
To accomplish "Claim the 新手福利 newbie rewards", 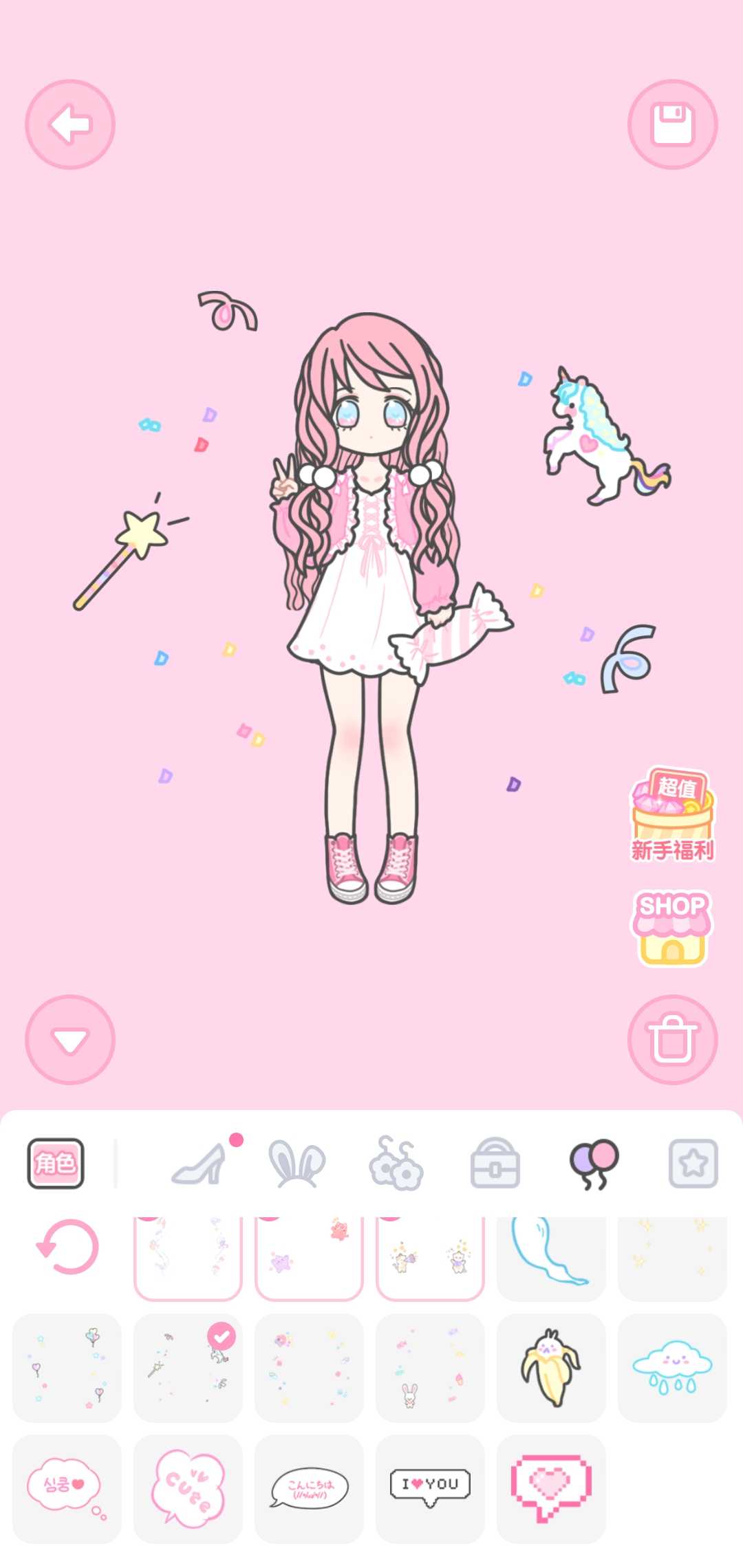I will [x=672, y=818].
